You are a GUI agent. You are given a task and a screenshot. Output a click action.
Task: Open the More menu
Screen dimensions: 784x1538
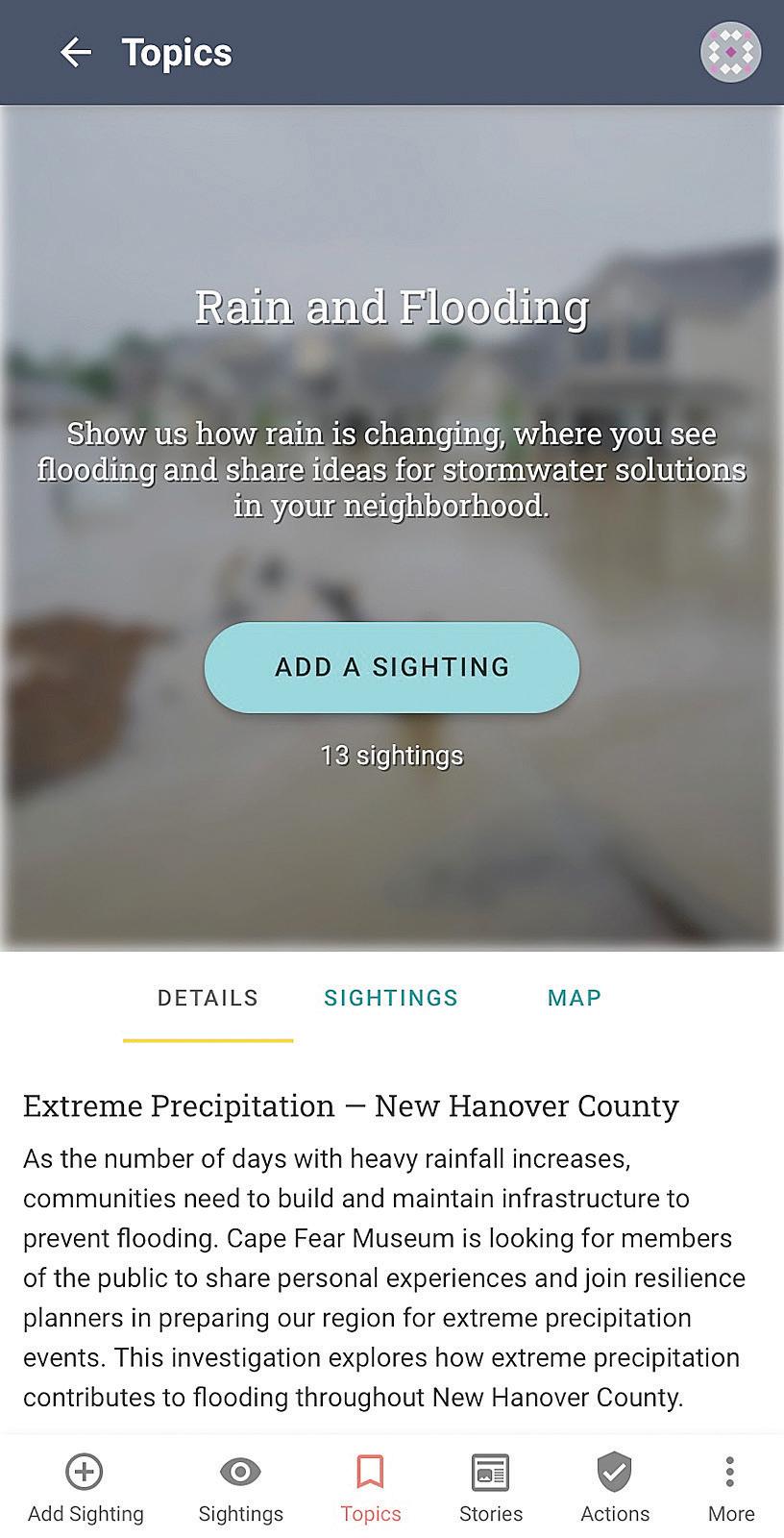pyautogui.click(x=730, y=1488)
